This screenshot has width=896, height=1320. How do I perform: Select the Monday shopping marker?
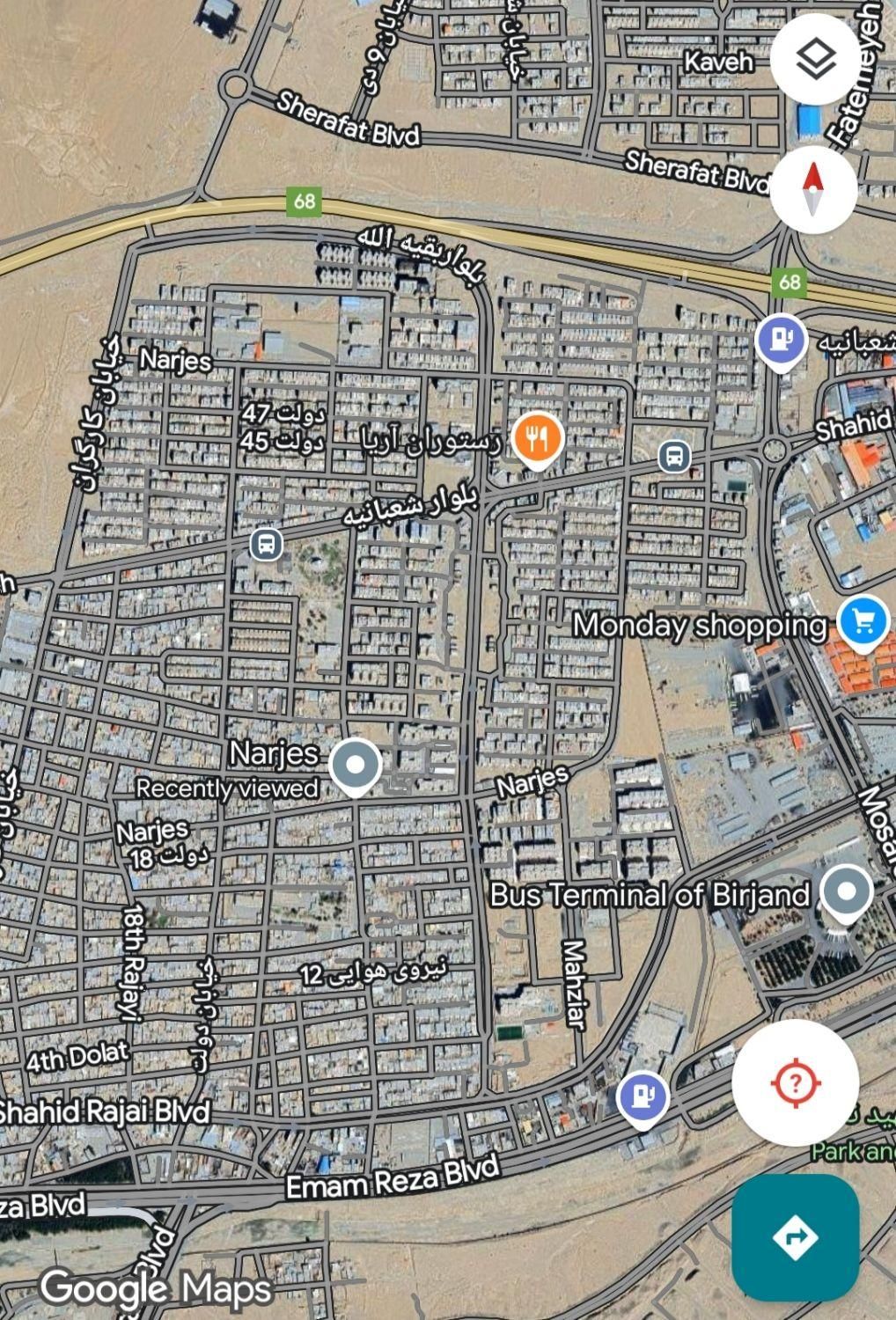[863, 621]
